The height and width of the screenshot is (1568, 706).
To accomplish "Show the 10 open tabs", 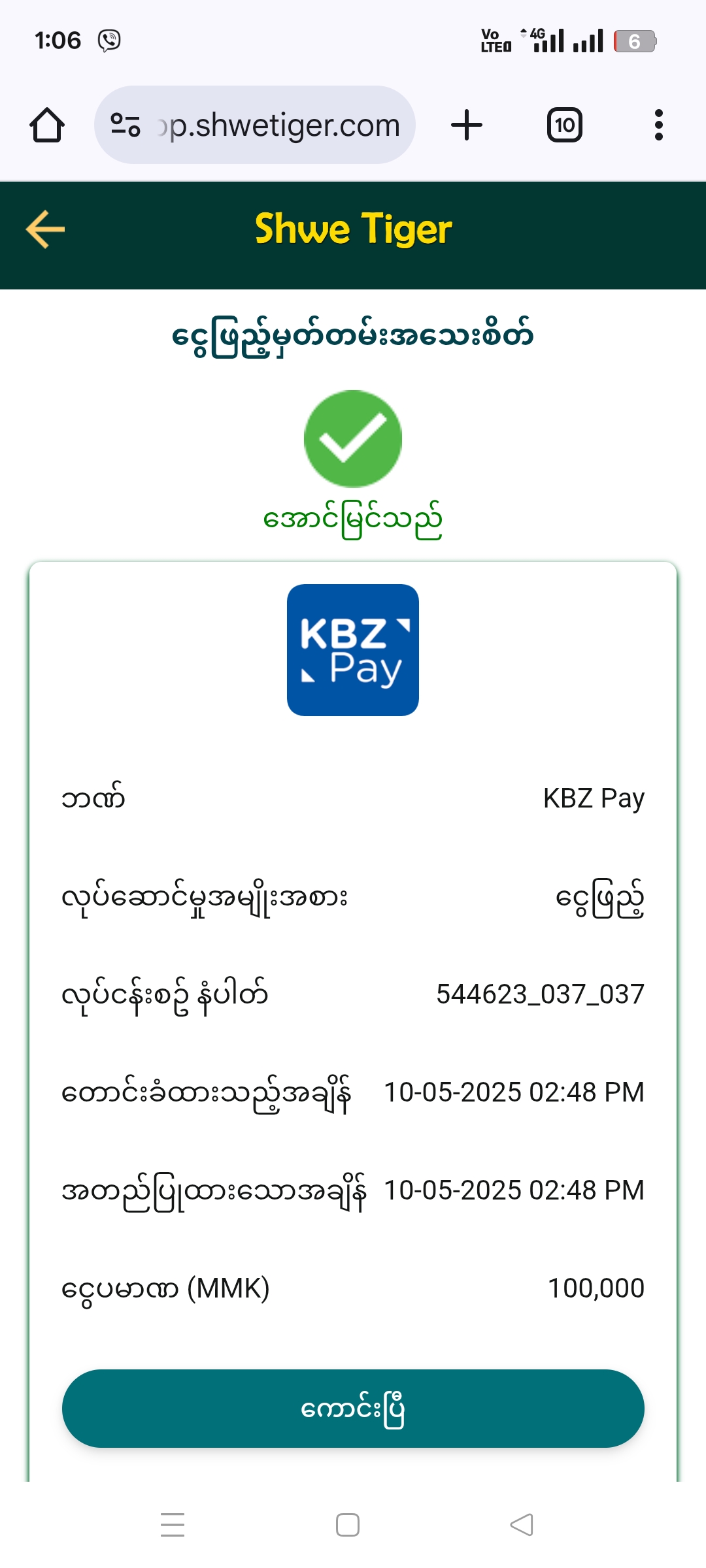I will click(565, 125).
